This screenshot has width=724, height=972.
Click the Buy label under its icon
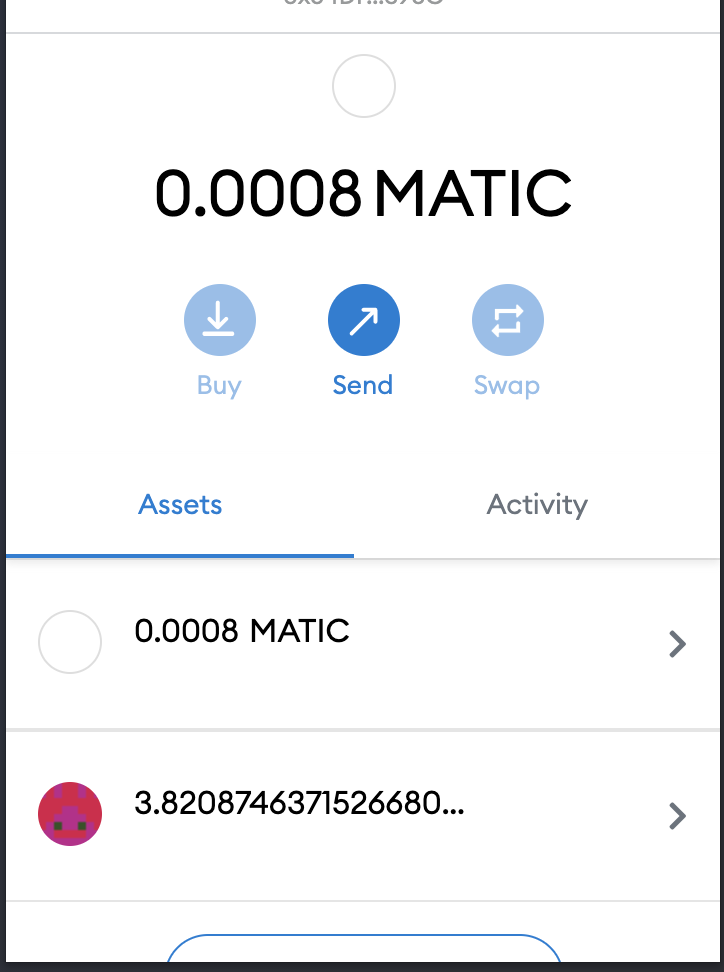[219, 385]
